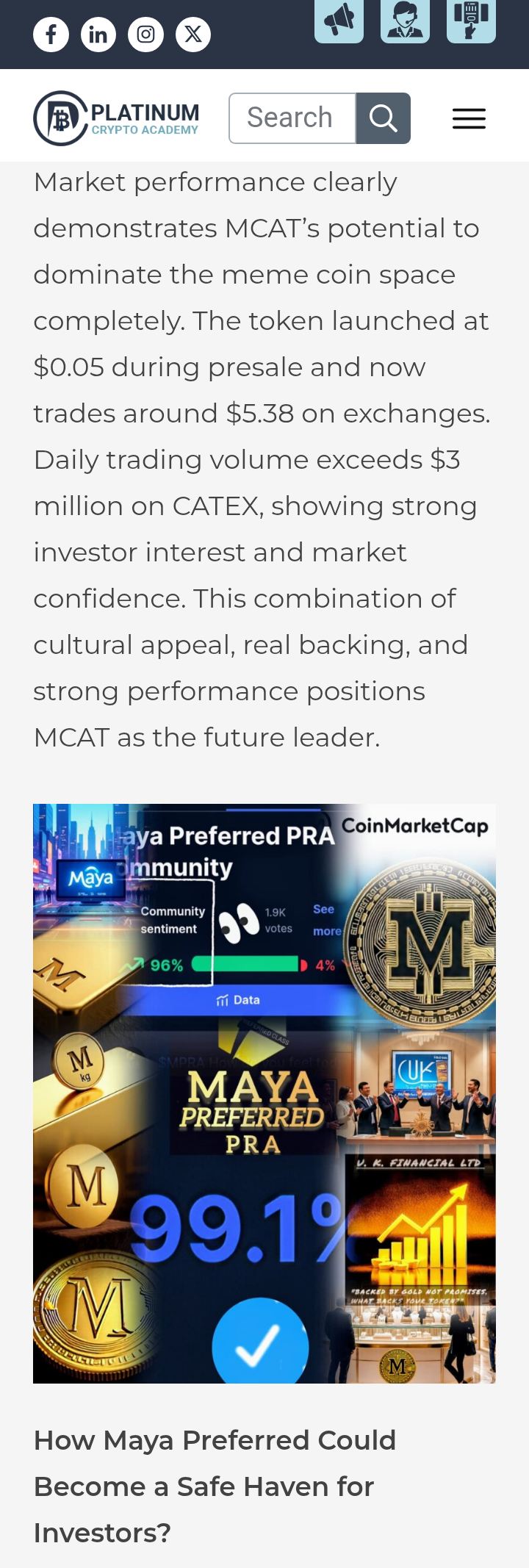Visit the Instagram profile
This screenshot has width=529, height=1568.
pos(145,35)
